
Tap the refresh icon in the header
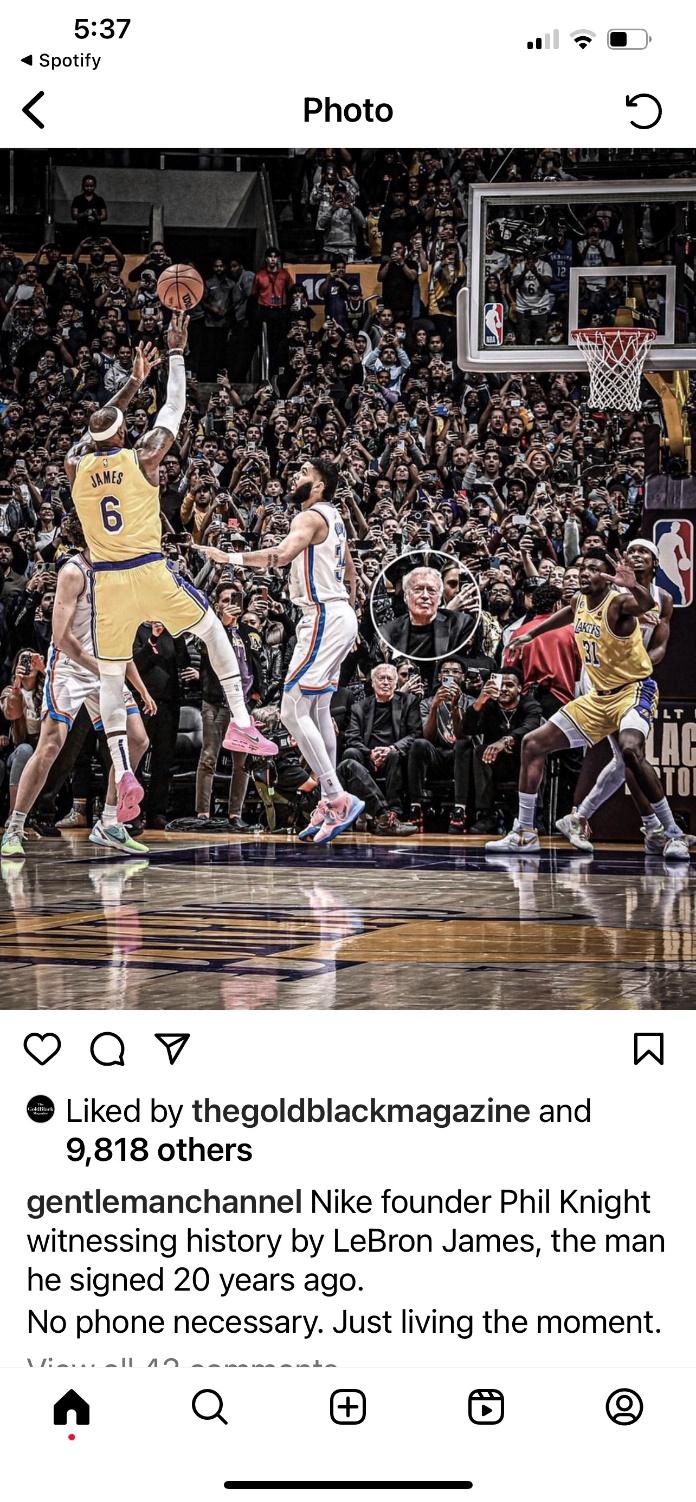[x=643, y=110]
